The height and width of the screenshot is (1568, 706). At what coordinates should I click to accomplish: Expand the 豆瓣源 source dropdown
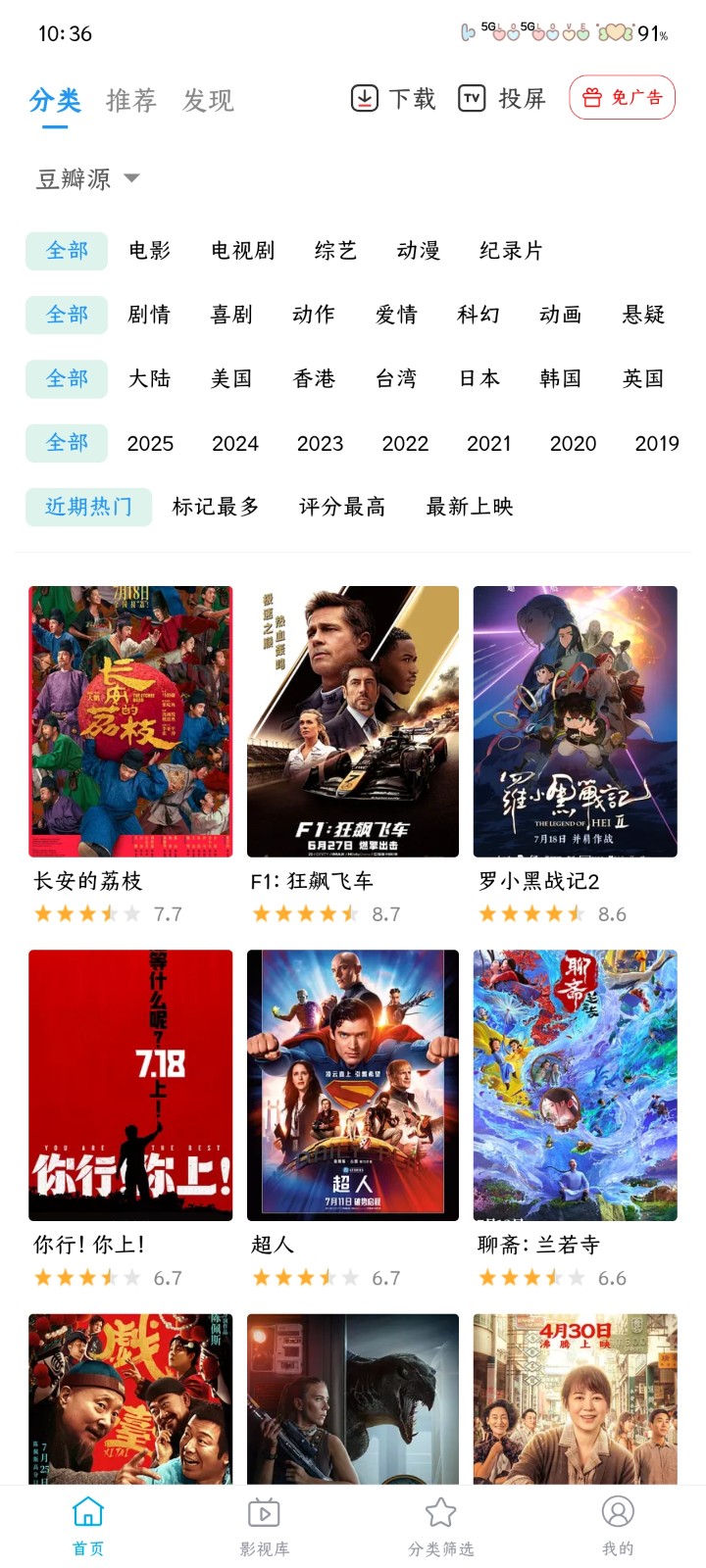click(88, 178)
